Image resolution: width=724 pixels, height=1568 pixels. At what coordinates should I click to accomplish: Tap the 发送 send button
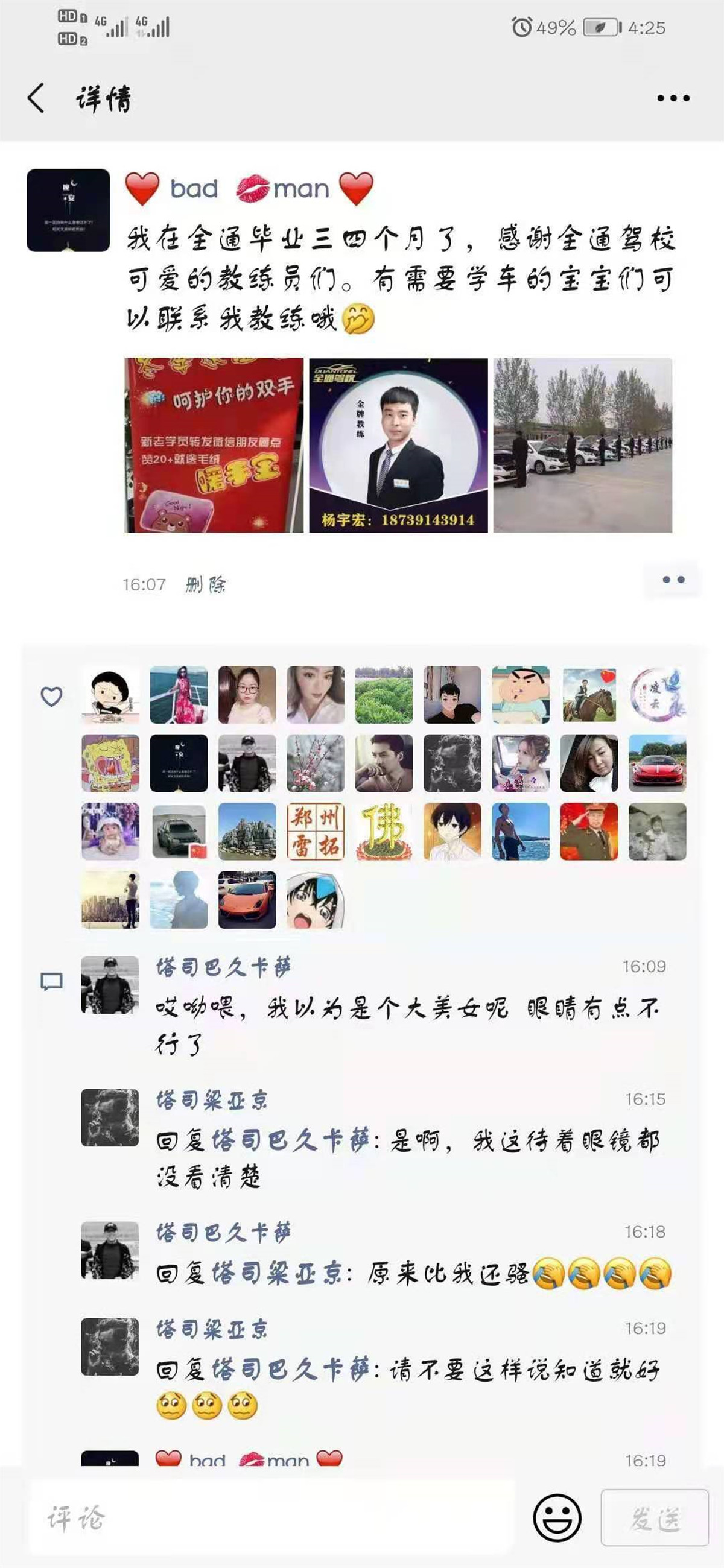click(655, 1517)
